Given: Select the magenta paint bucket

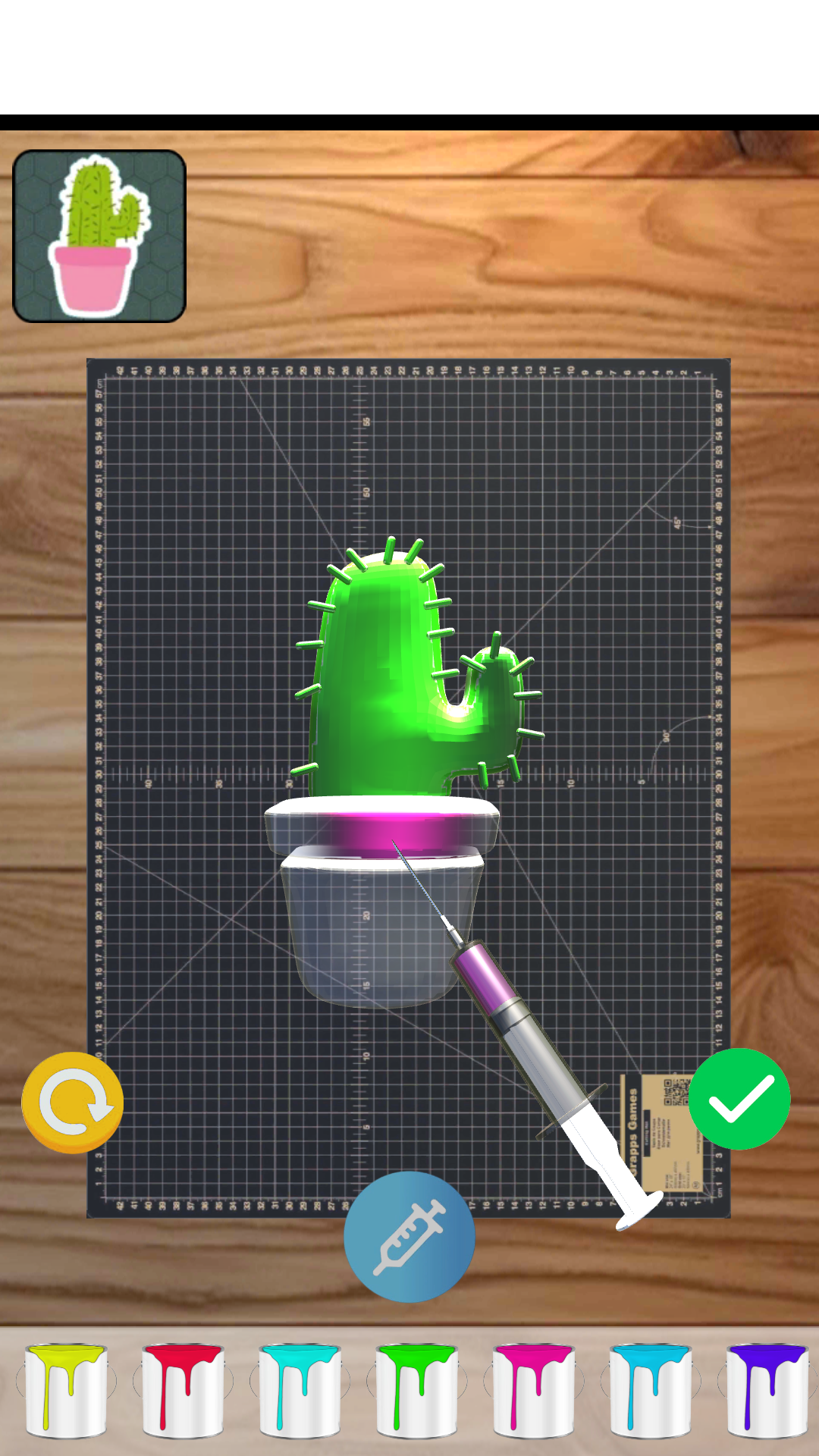Looking at the screenshot, I should tap(533, 1390).
